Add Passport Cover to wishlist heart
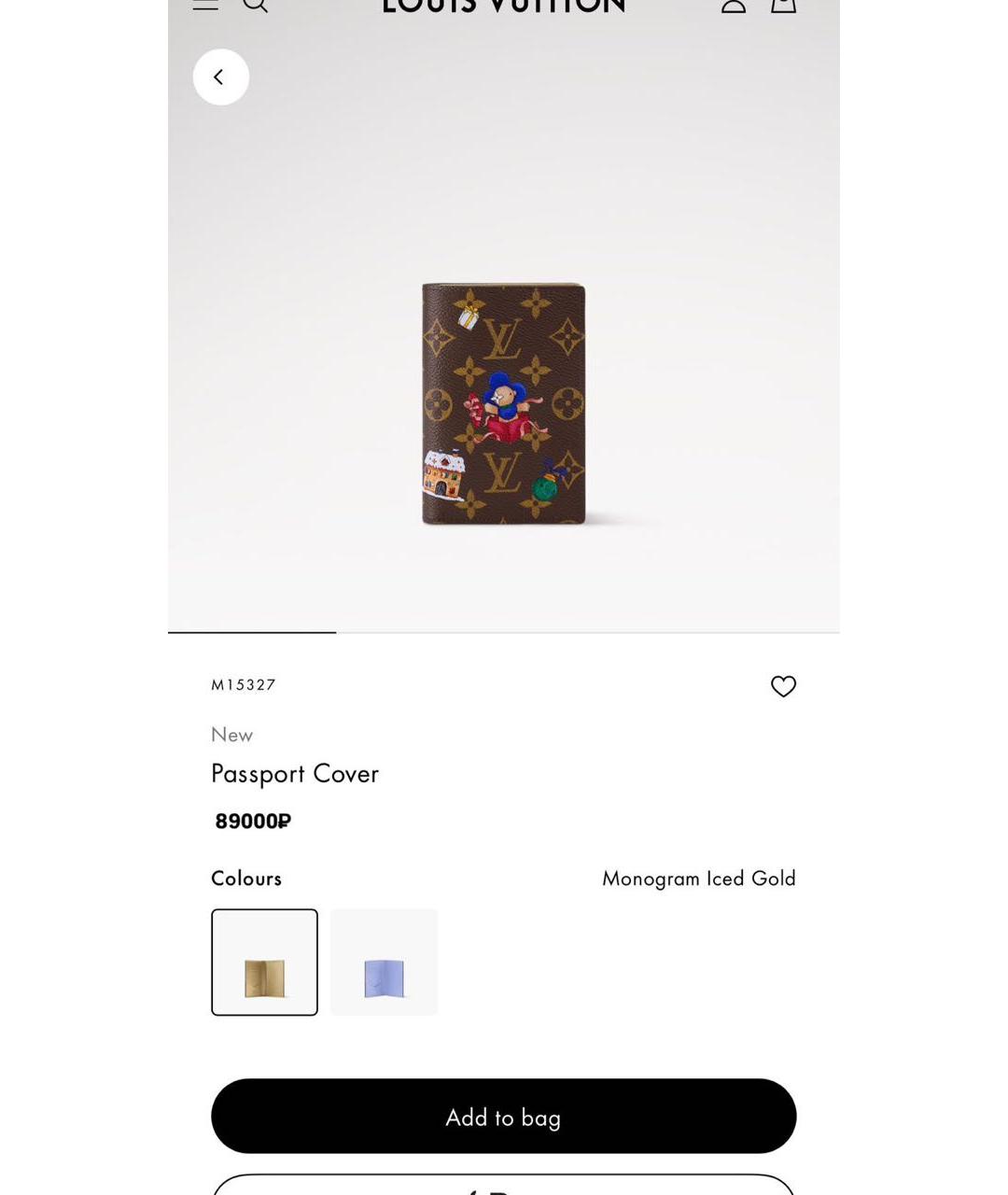This screenshot has width=1008, height=1195. click(x=783, y=686)
